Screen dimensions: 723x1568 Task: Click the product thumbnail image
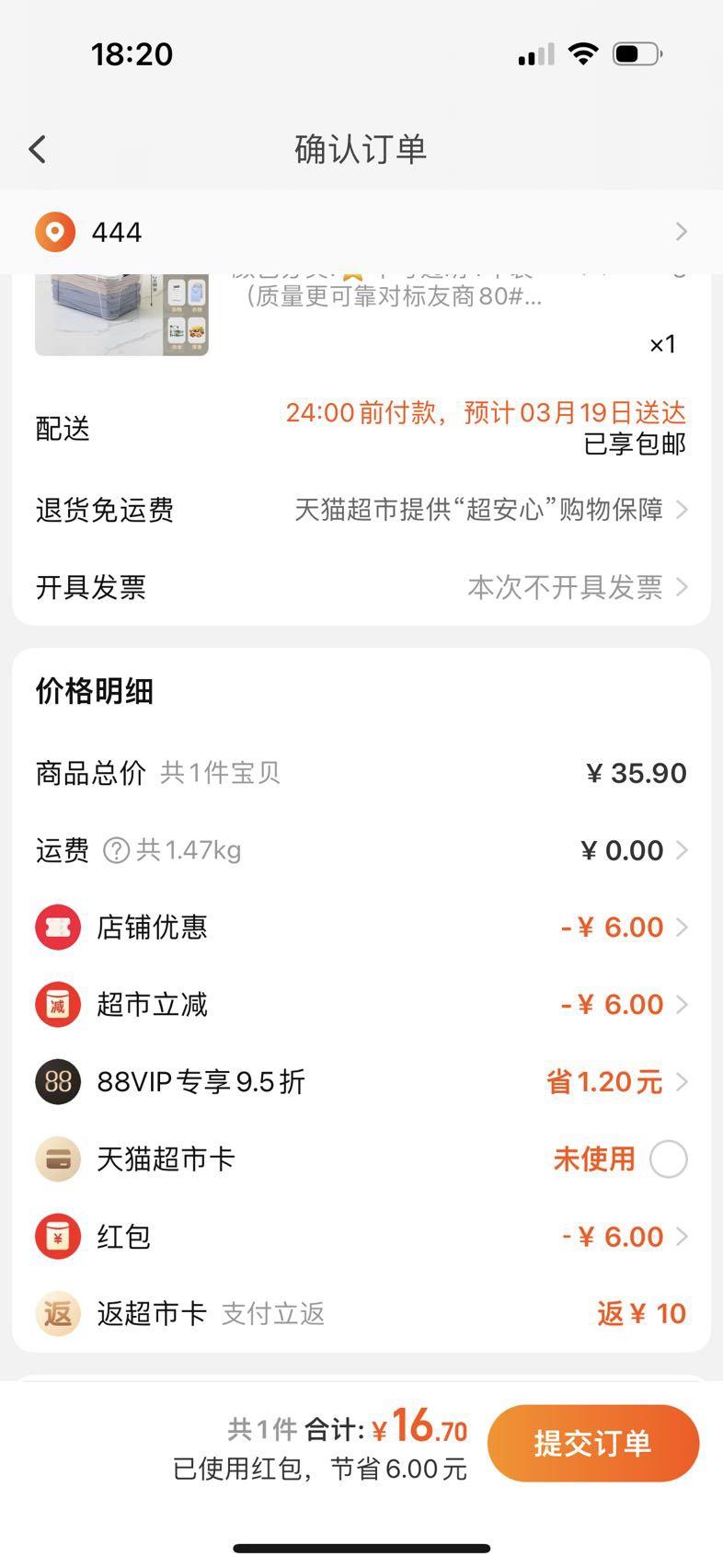coord(121,313)
